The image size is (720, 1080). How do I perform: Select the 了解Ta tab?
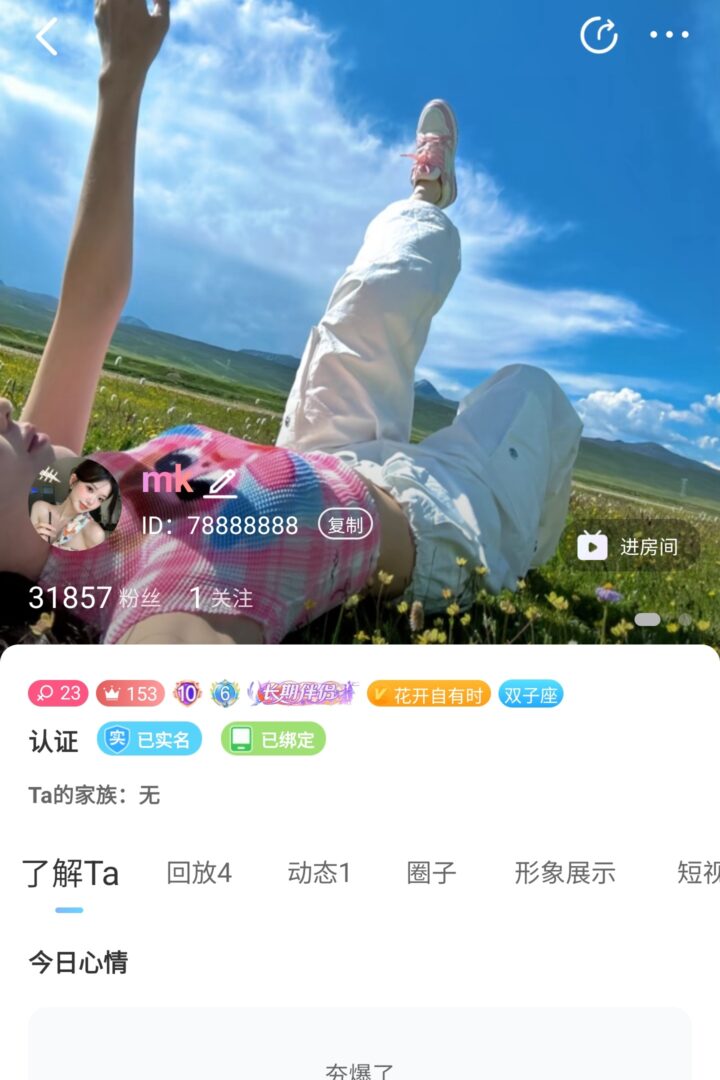[71, 873]
